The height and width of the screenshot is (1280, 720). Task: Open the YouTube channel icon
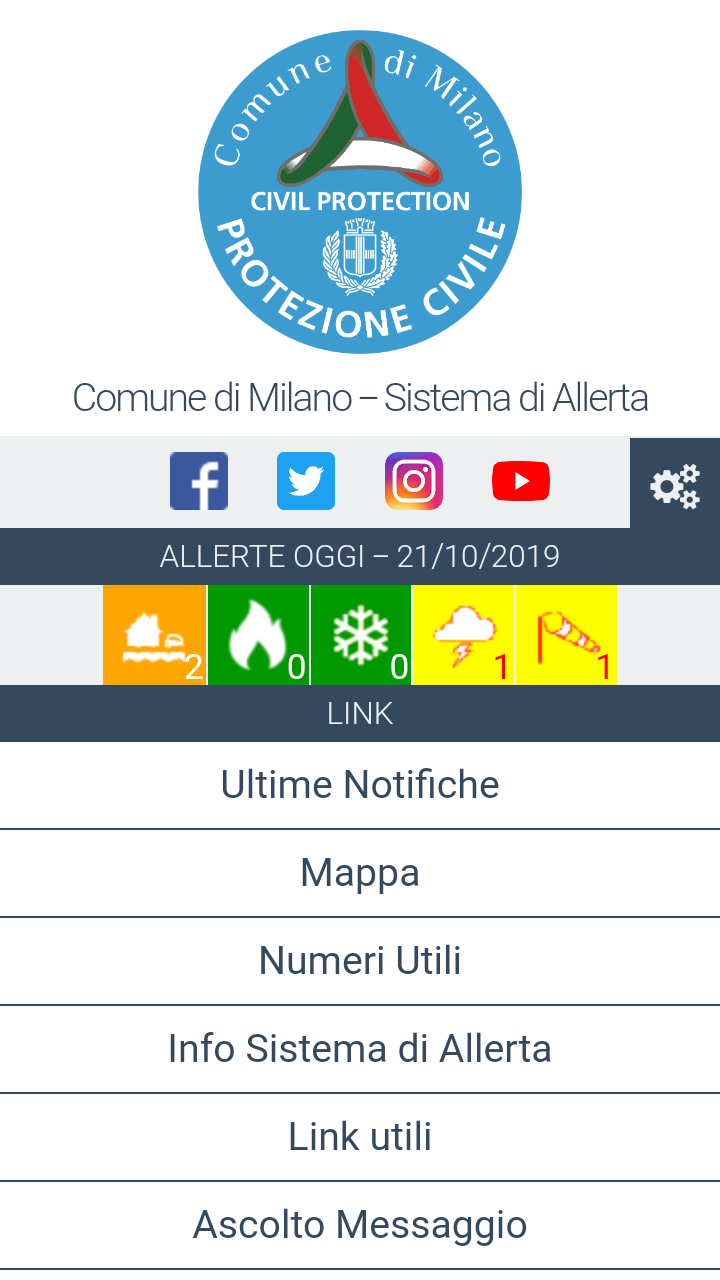point(521,481)
